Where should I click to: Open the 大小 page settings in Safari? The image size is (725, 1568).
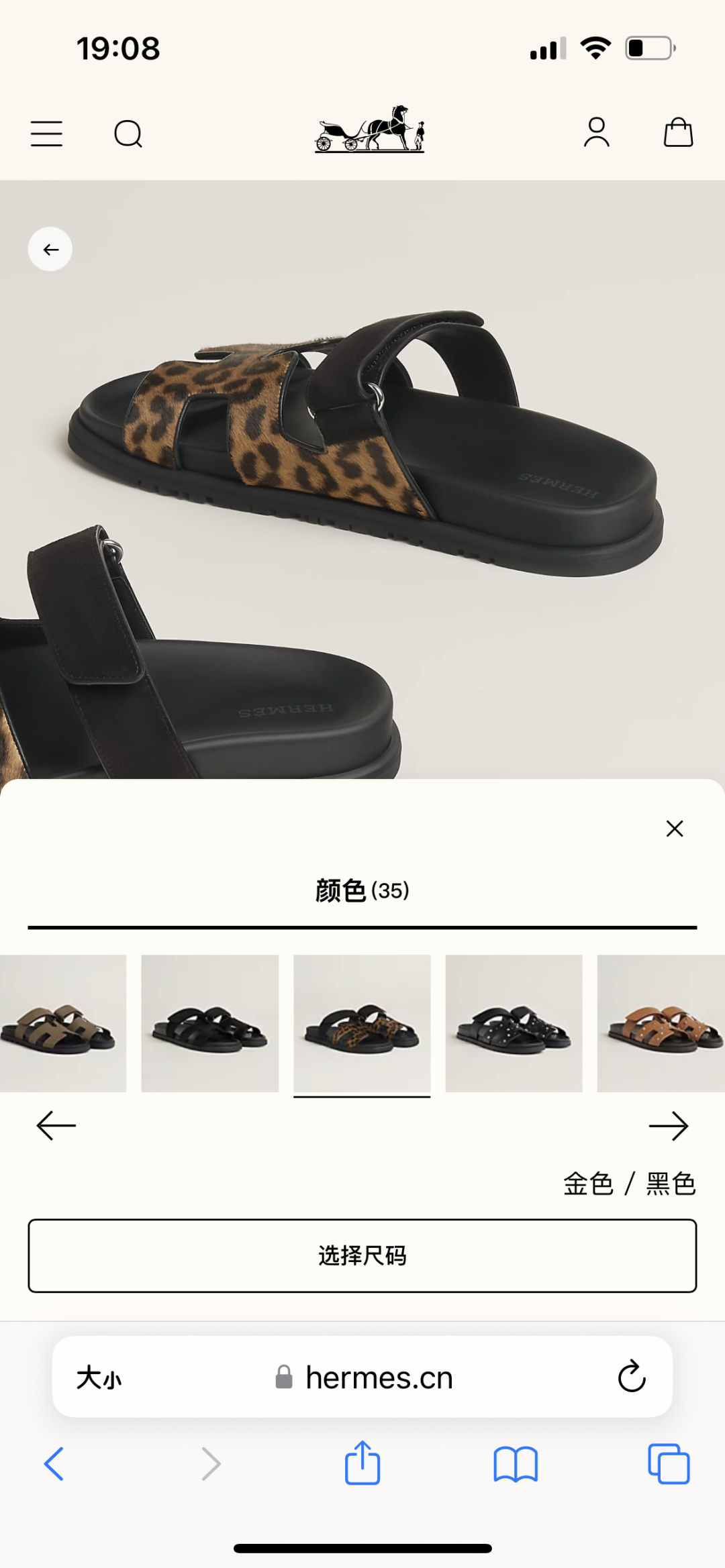tap(99, 1377)
